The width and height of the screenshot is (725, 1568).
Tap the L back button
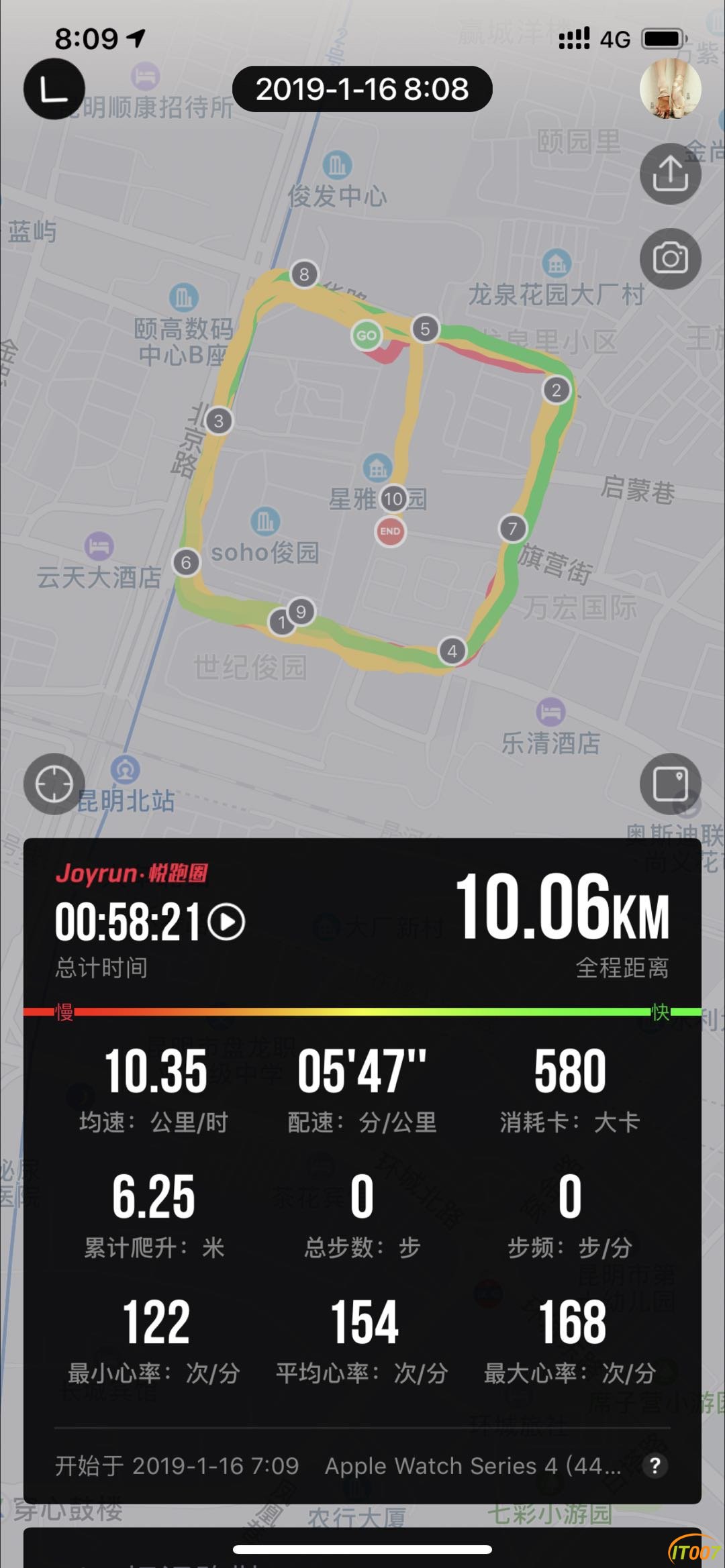pos(54,89)
